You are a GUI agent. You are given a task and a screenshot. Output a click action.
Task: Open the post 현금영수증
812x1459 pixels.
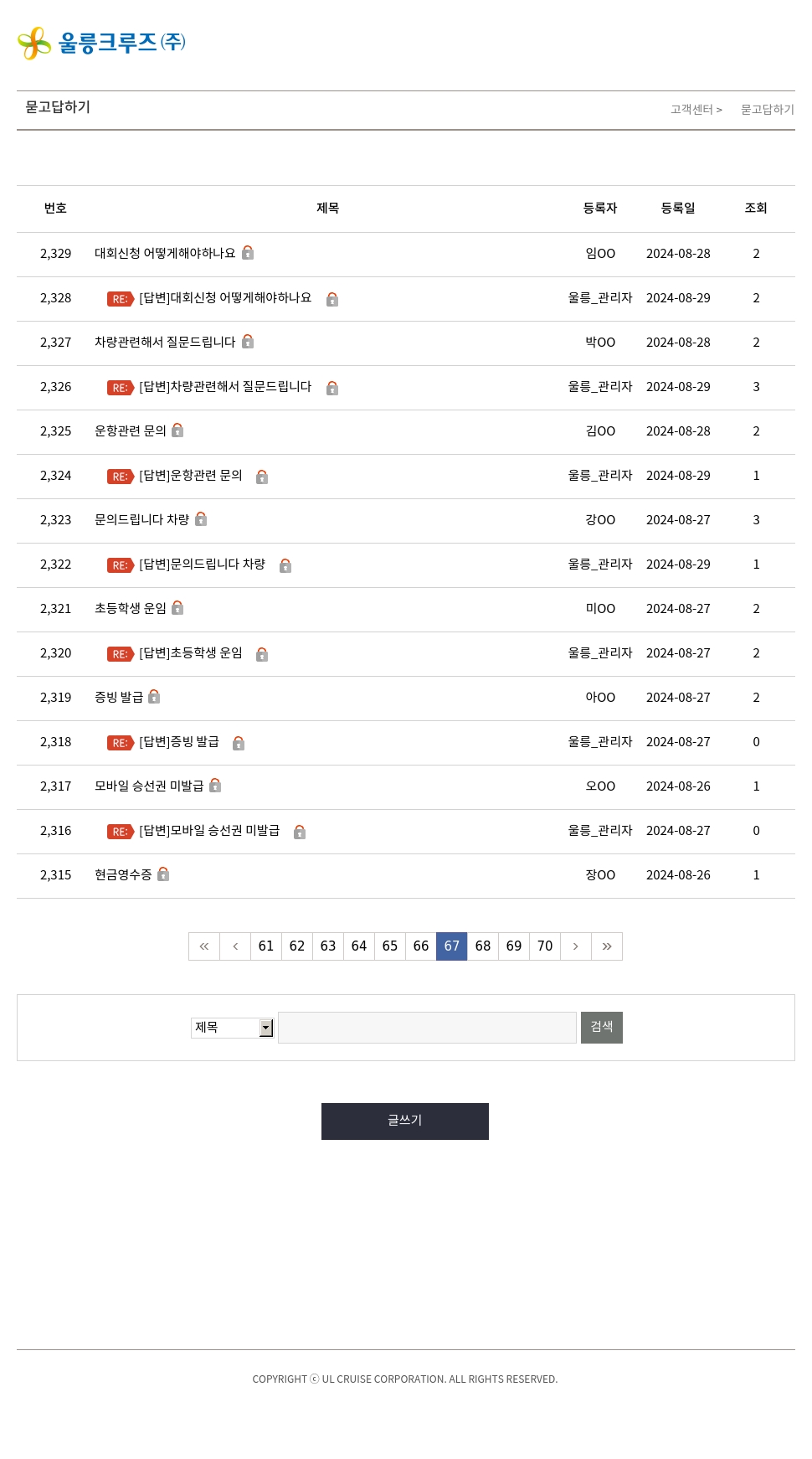click(123, 874)
